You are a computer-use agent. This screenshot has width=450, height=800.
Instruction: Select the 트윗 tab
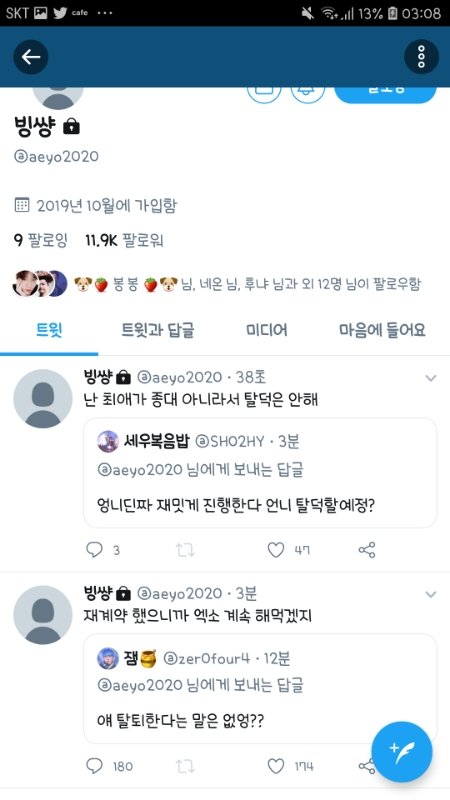[x=49, y=330]
